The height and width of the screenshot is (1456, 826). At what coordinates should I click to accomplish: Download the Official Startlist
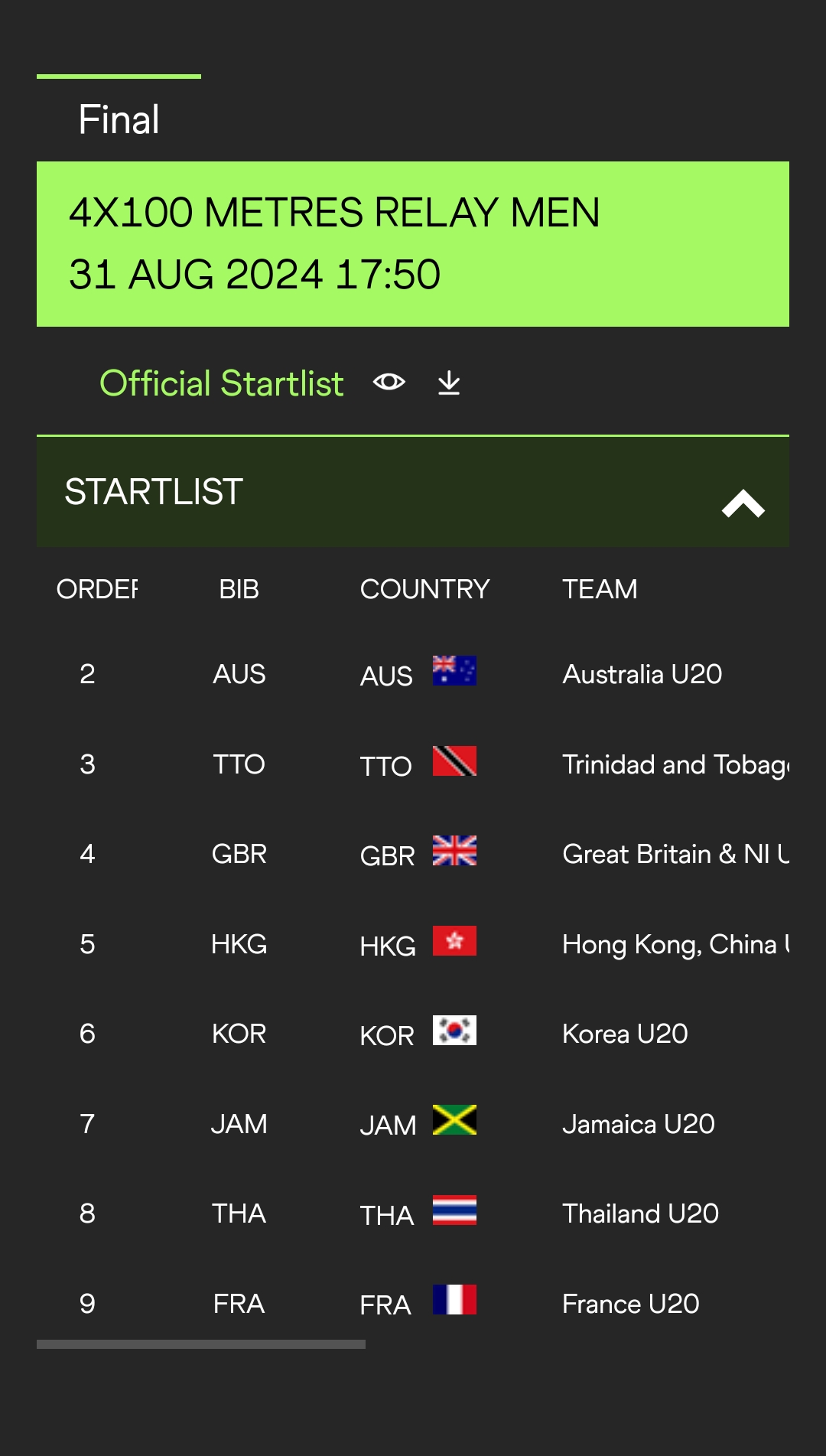pyautogui.click(x=449, y=383)
